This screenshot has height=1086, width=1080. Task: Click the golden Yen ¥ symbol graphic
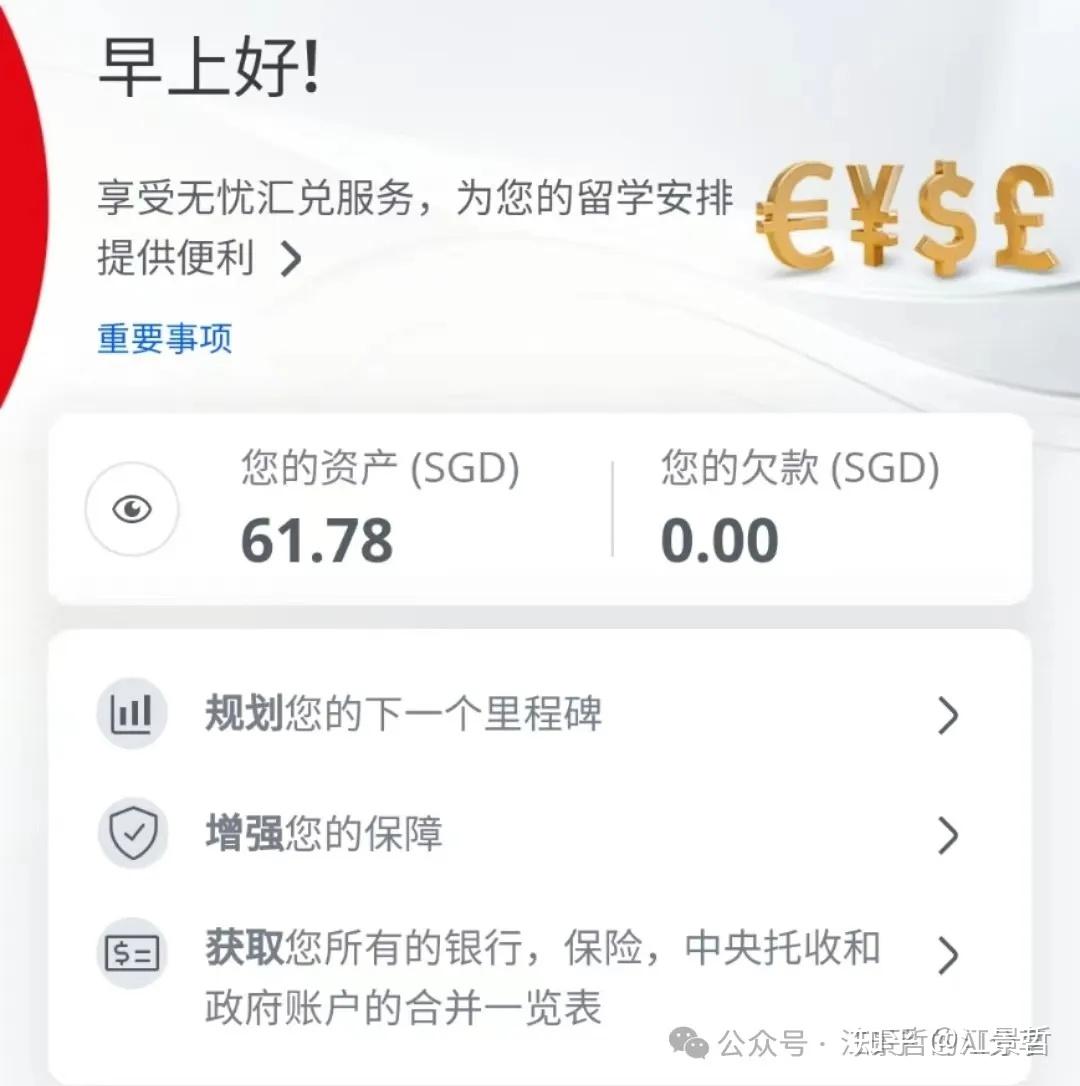(876, 218)
